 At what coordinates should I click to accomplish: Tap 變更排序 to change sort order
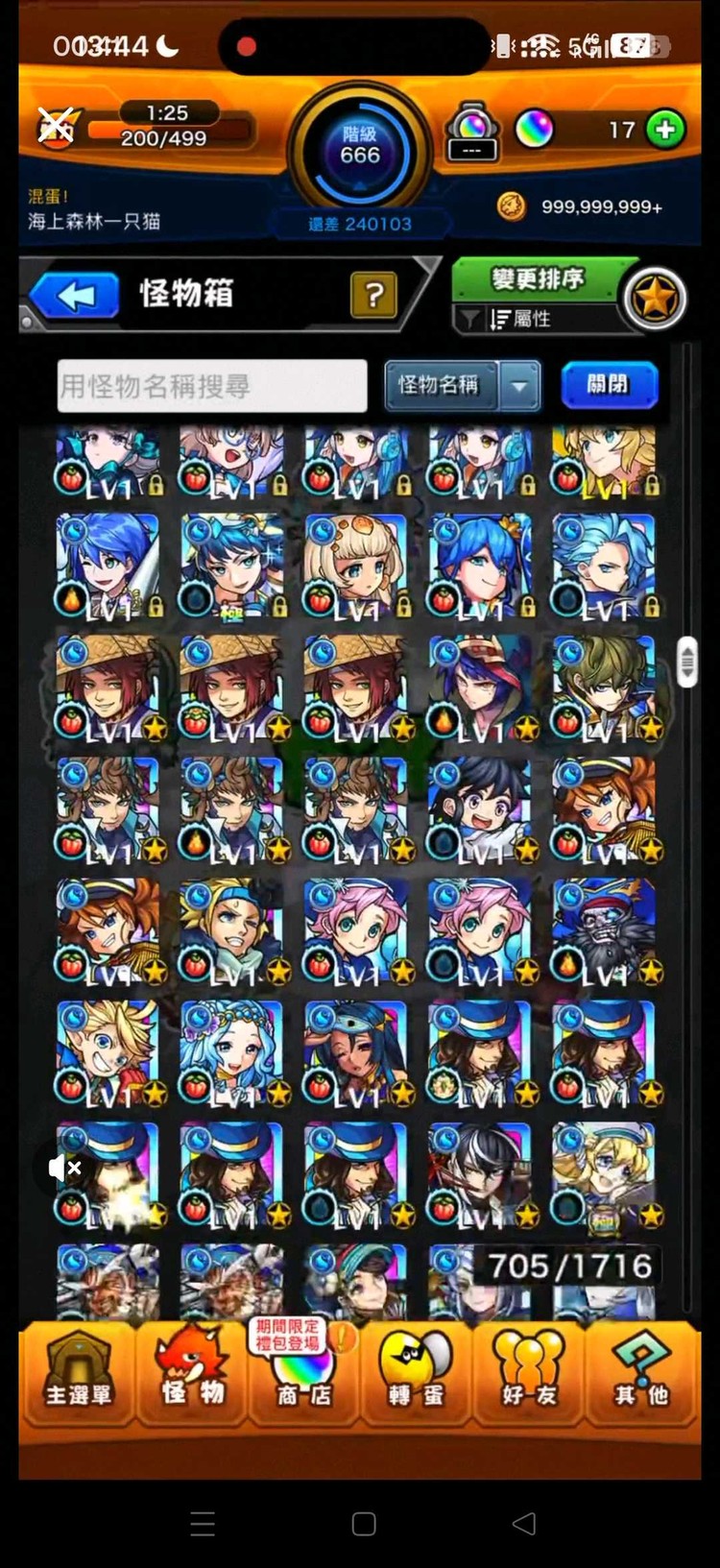coord(539,279)
